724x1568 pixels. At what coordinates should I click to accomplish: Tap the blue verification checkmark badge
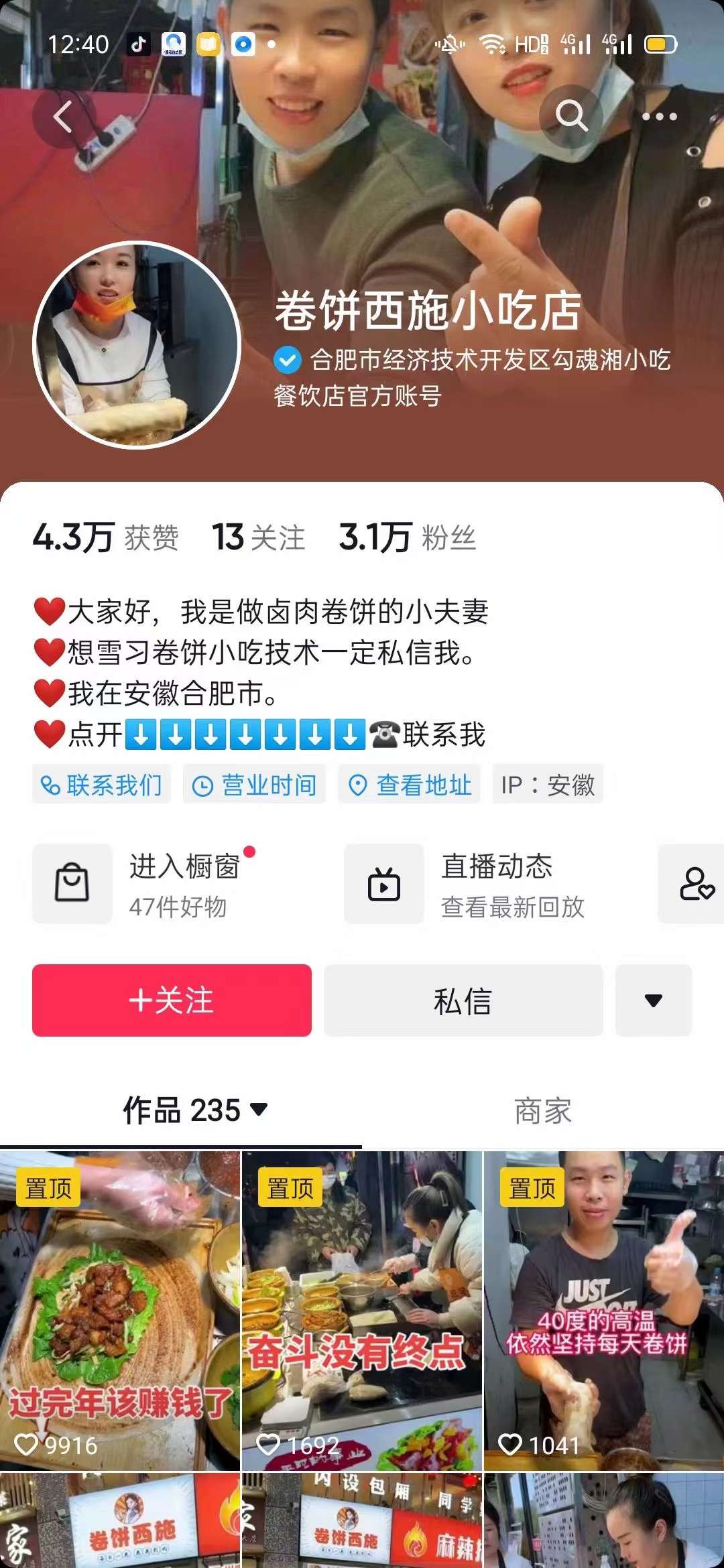click(x=287, y=360)
